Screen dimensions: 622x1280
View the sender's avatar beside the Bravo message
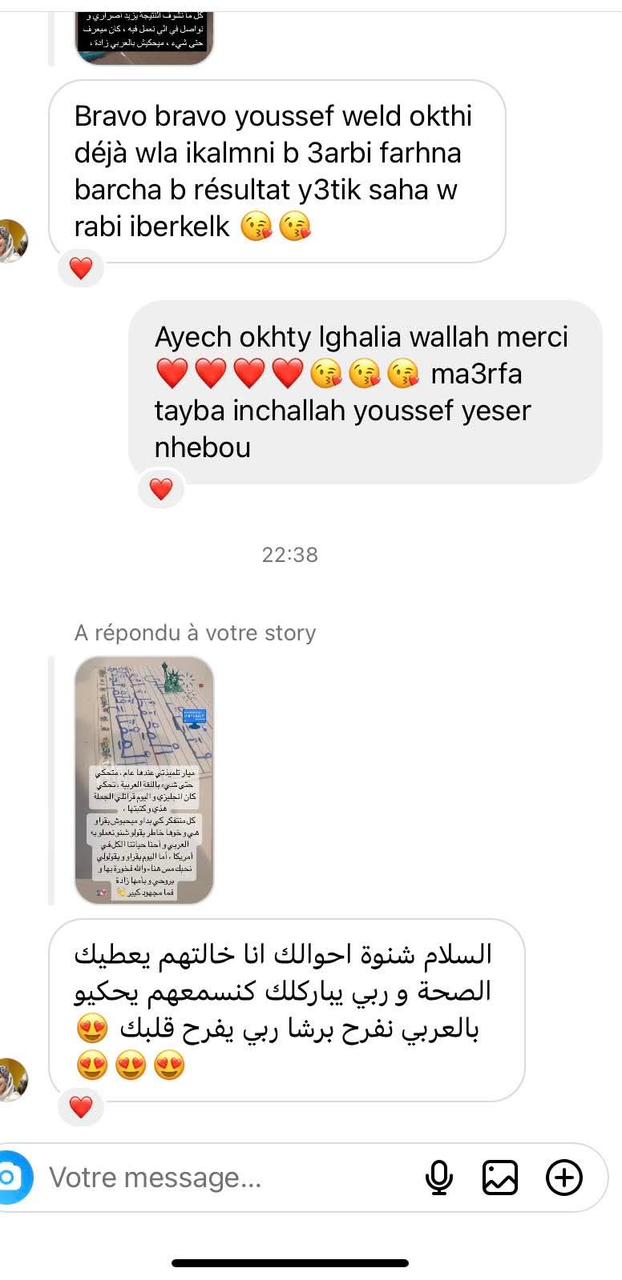pyautogui.click(x=12, y=240)
